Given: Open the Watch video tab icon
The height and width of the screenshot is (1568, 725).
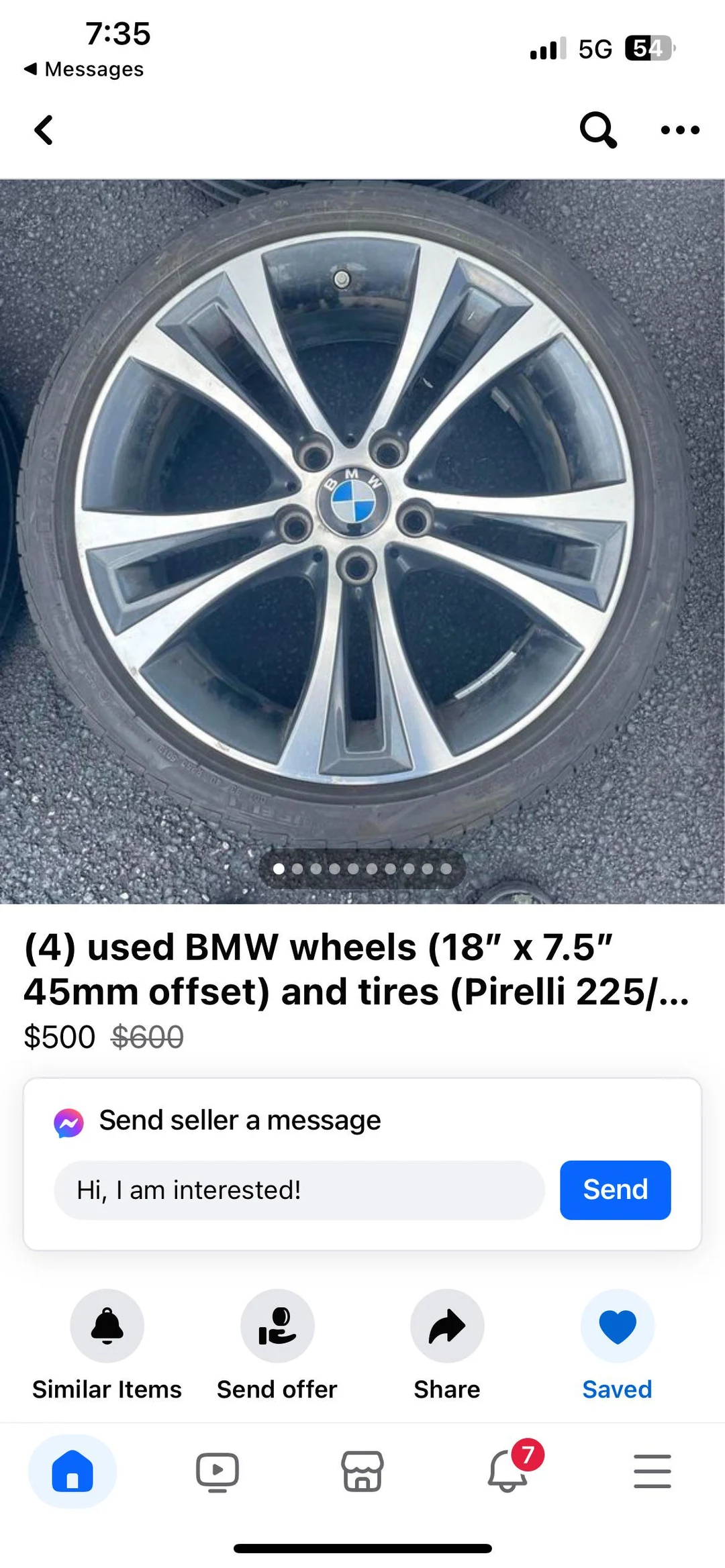Looking at the screenshot, I should [217, 1472].
